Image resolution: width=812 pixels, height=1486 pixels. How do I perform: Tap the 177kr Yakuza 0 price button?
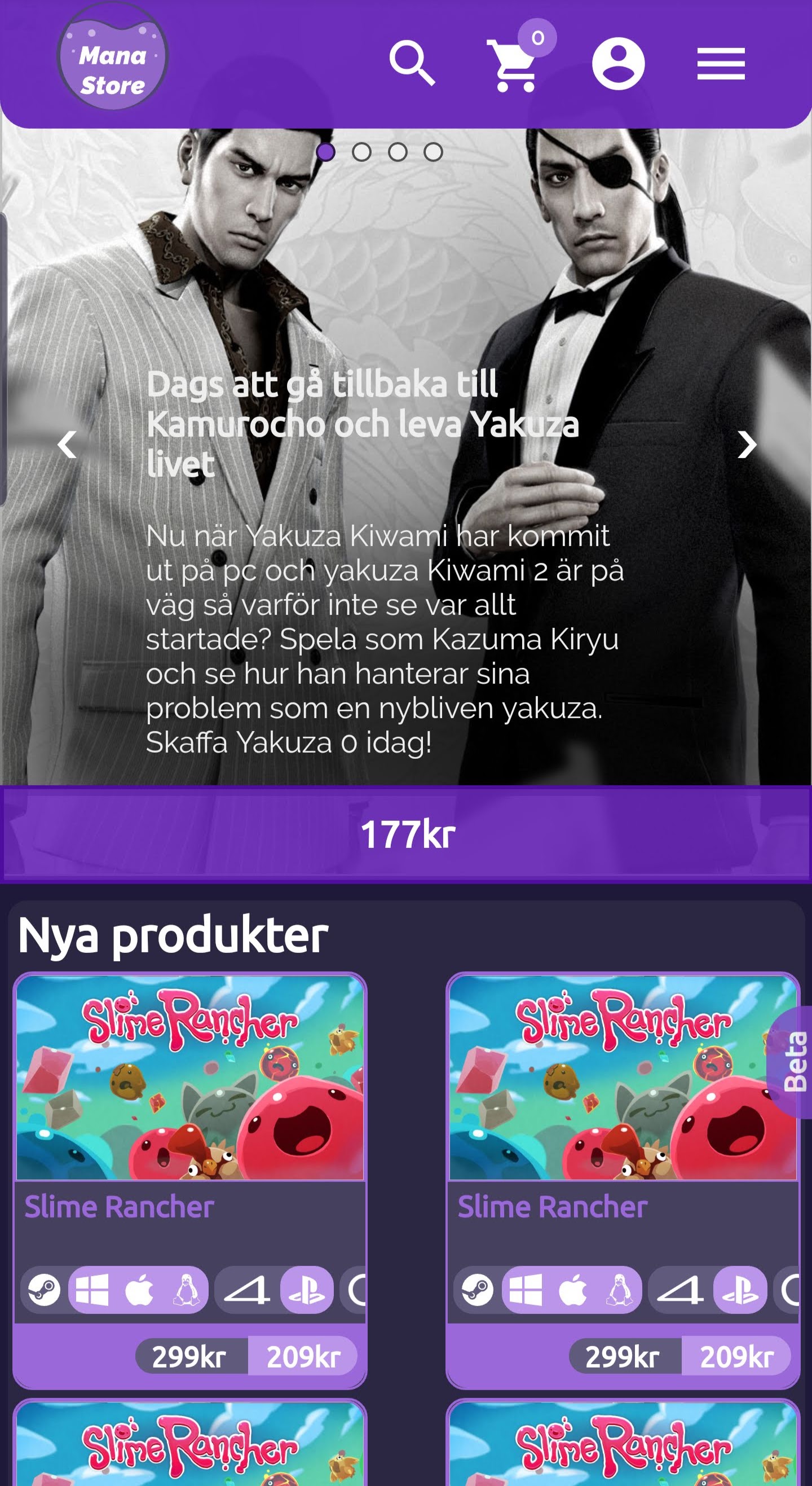click(406, 834)
